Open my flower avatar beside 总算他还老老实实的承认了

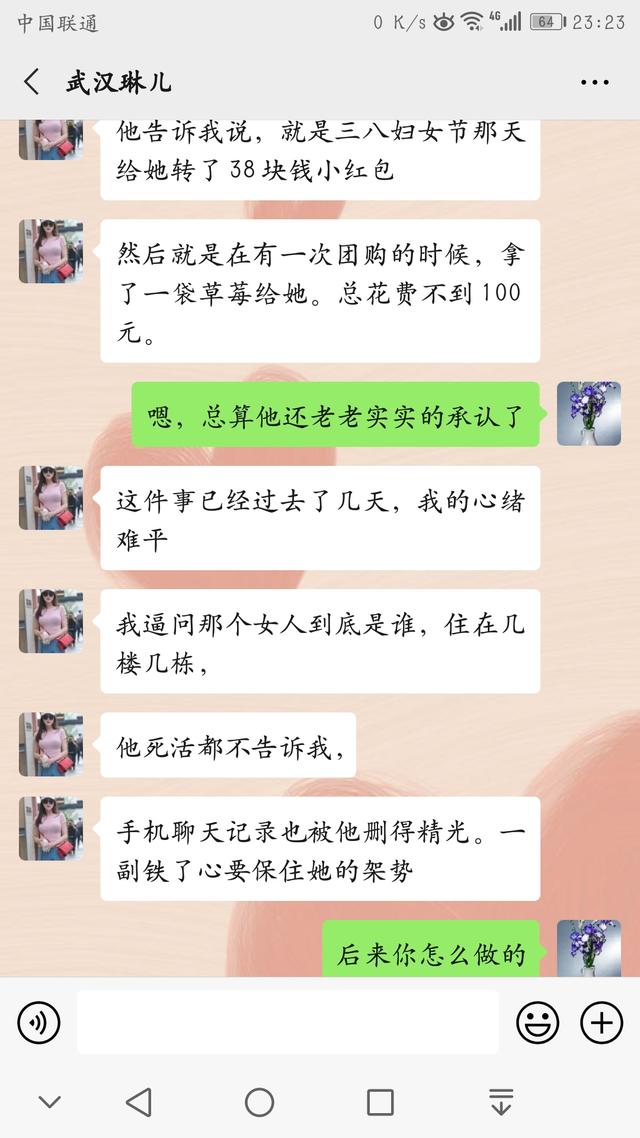(588, 413)
